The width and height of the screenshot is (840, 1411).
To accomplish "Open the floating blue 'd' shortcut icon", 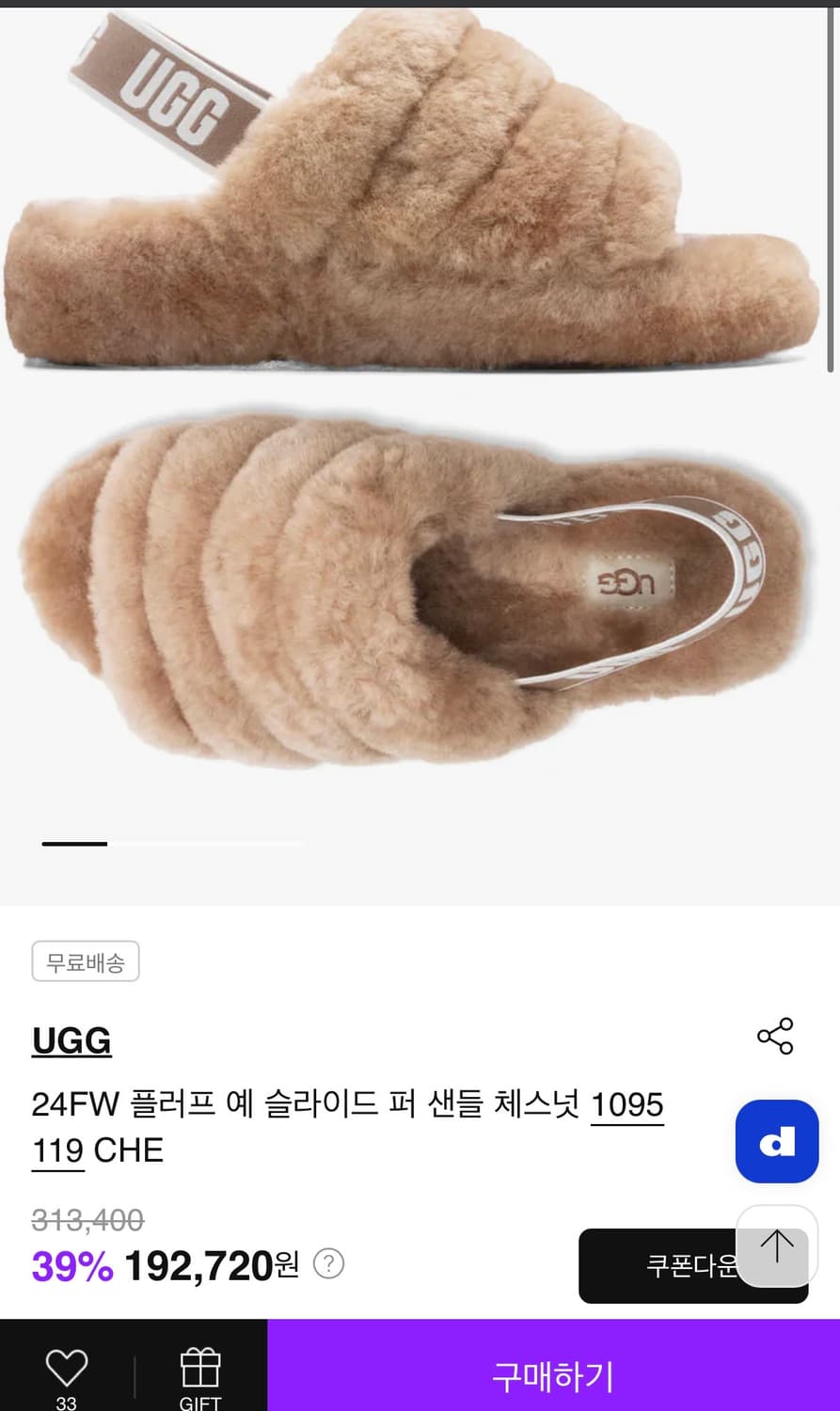I will click(777, 1141).
